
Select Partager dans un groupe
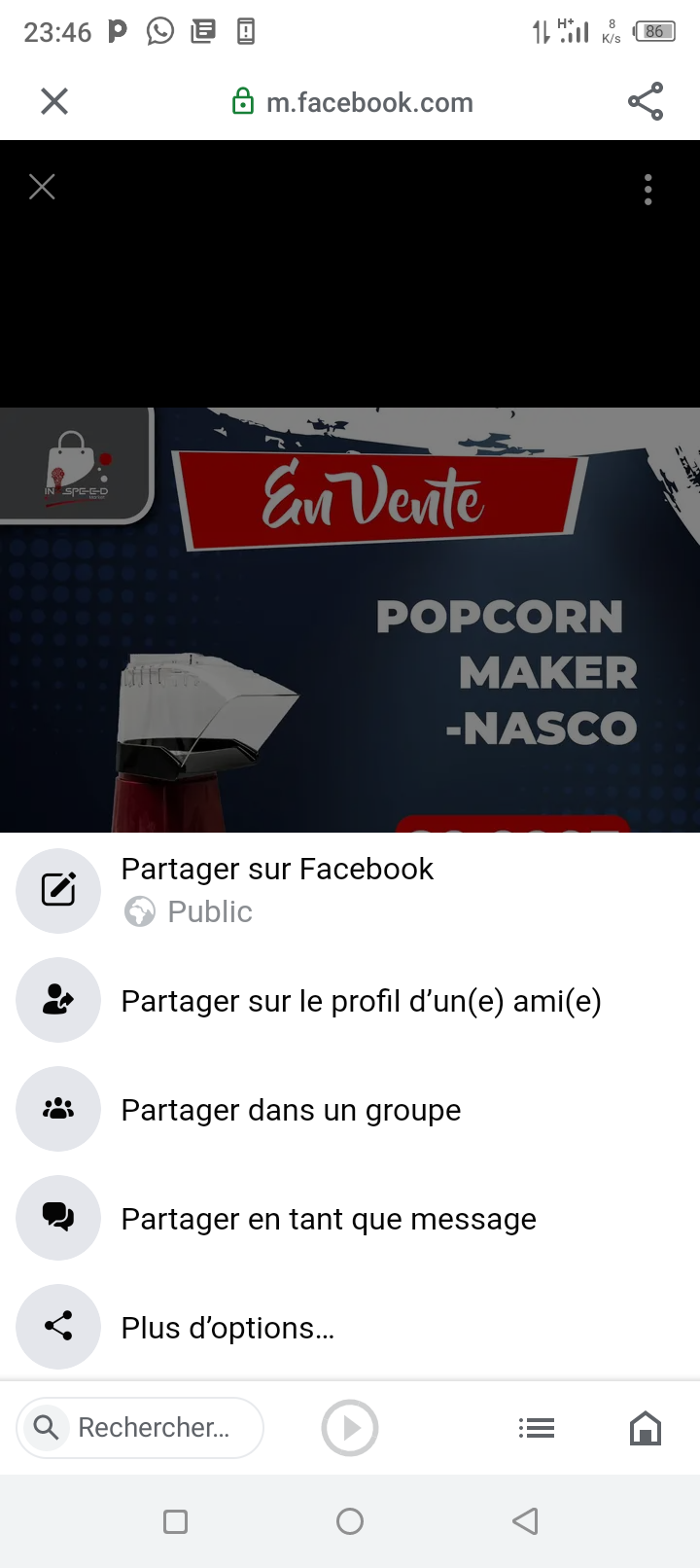coord(291,1110)
